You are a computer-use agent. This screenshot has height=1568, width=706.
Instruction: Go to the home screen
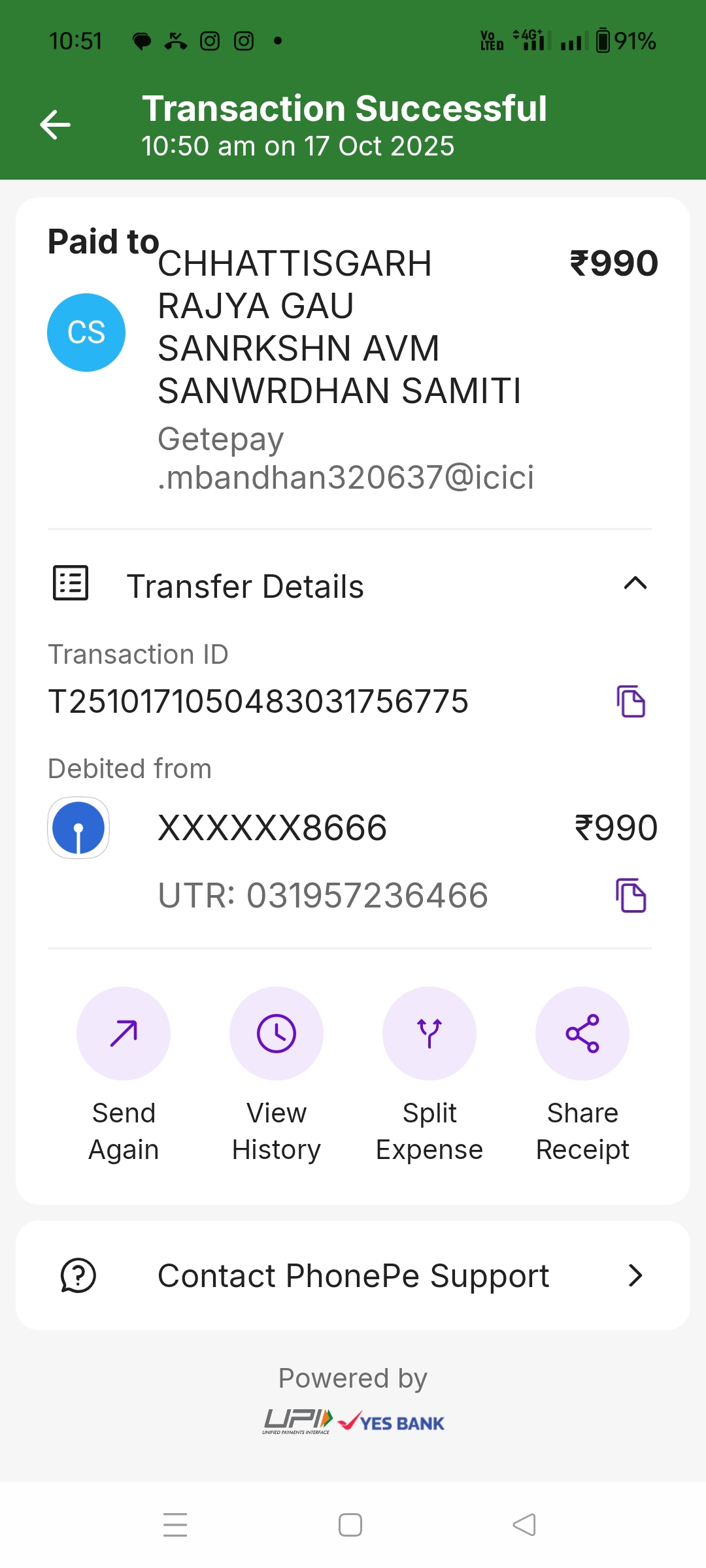350,1525
